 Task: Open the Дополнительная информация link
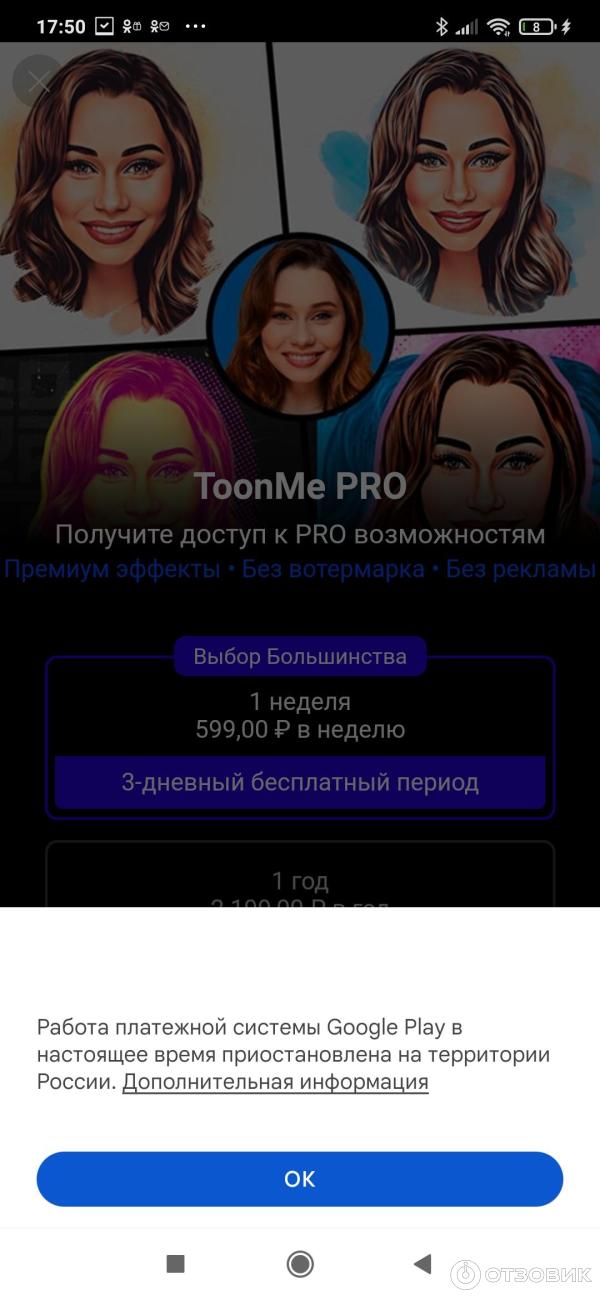pos(275,1082)
